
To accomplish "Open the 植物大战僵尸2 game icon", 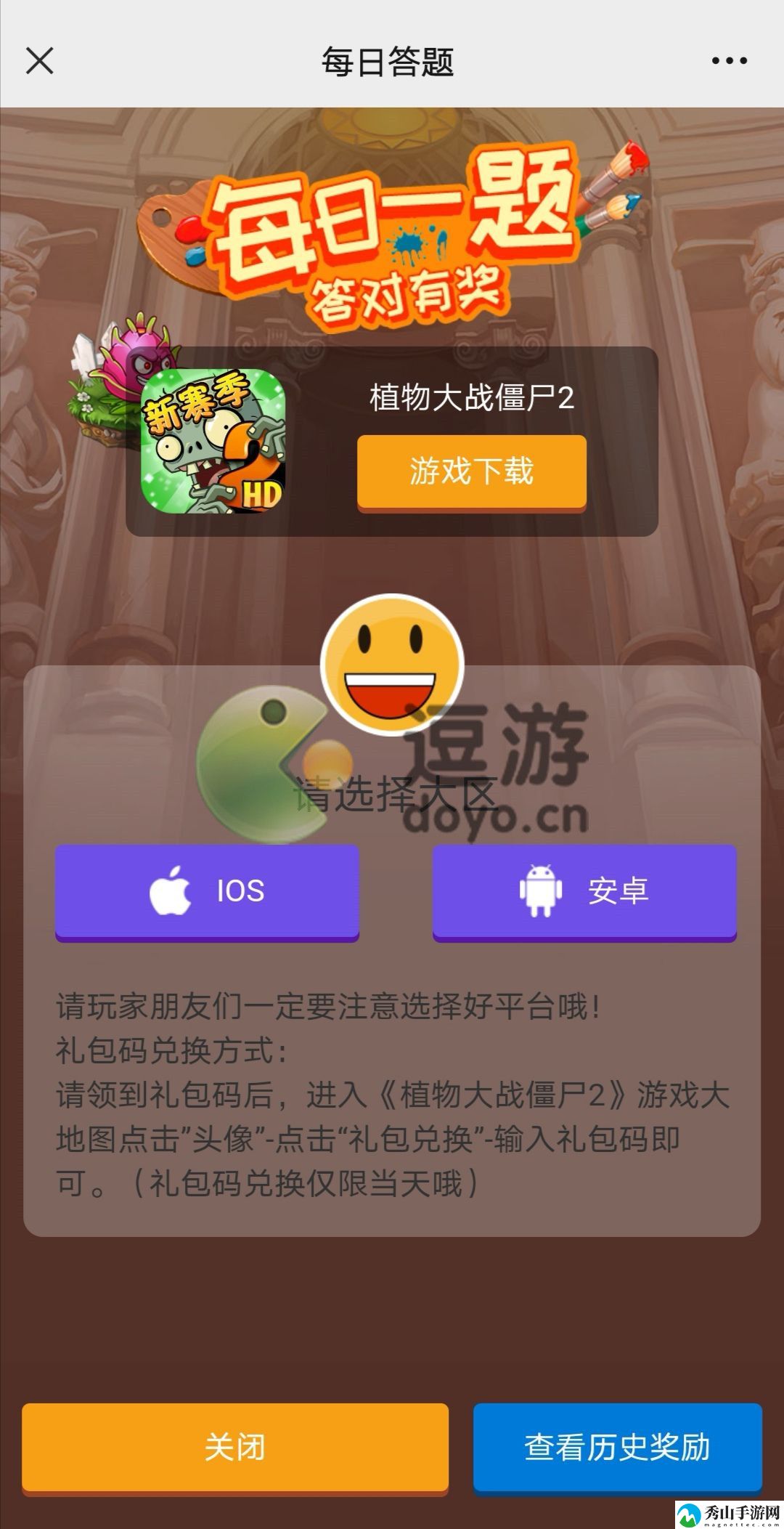I will click(x=213, y=441).
